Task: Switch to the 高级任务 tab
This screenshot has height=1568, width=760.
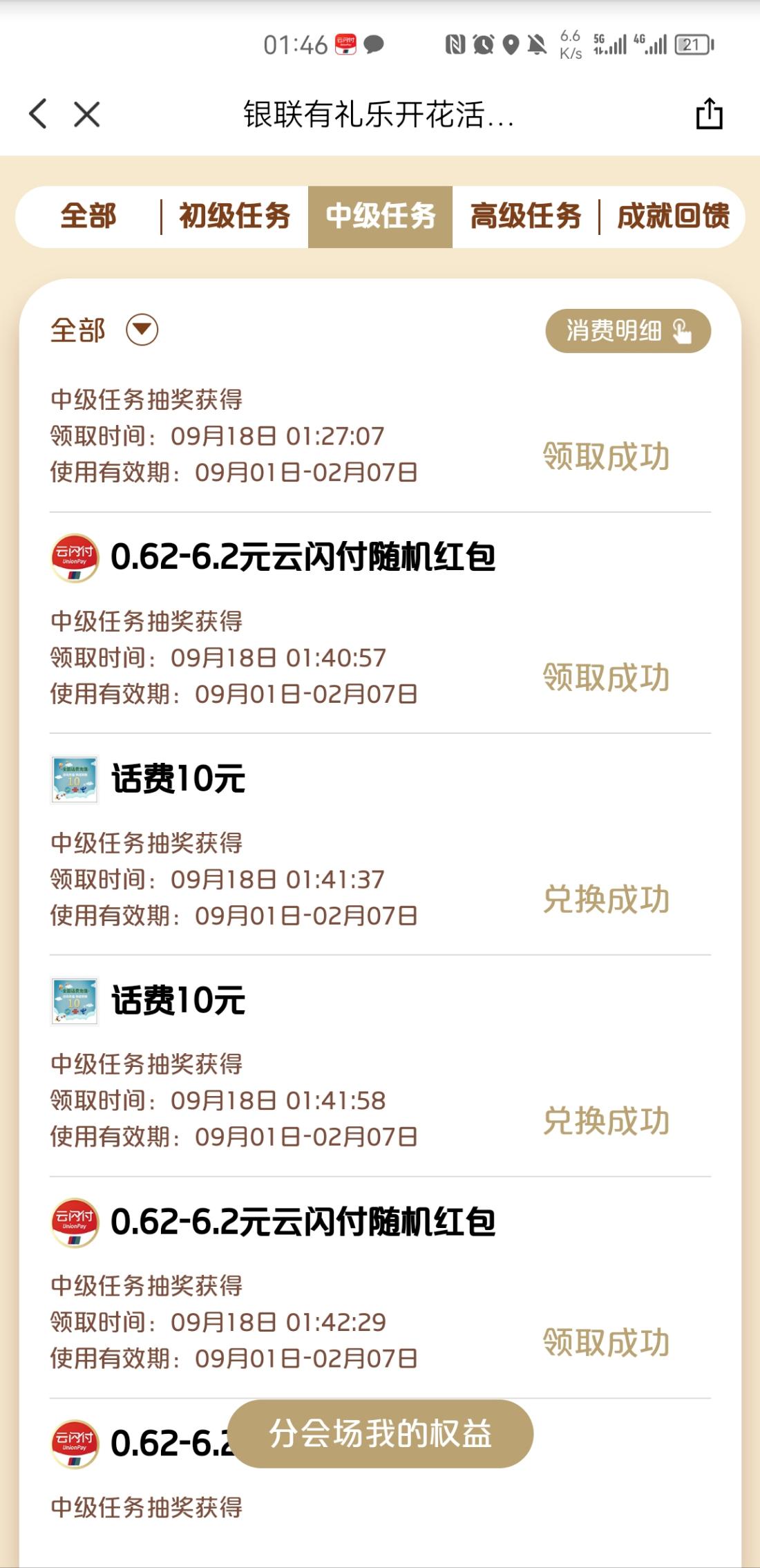Action: 526,215
